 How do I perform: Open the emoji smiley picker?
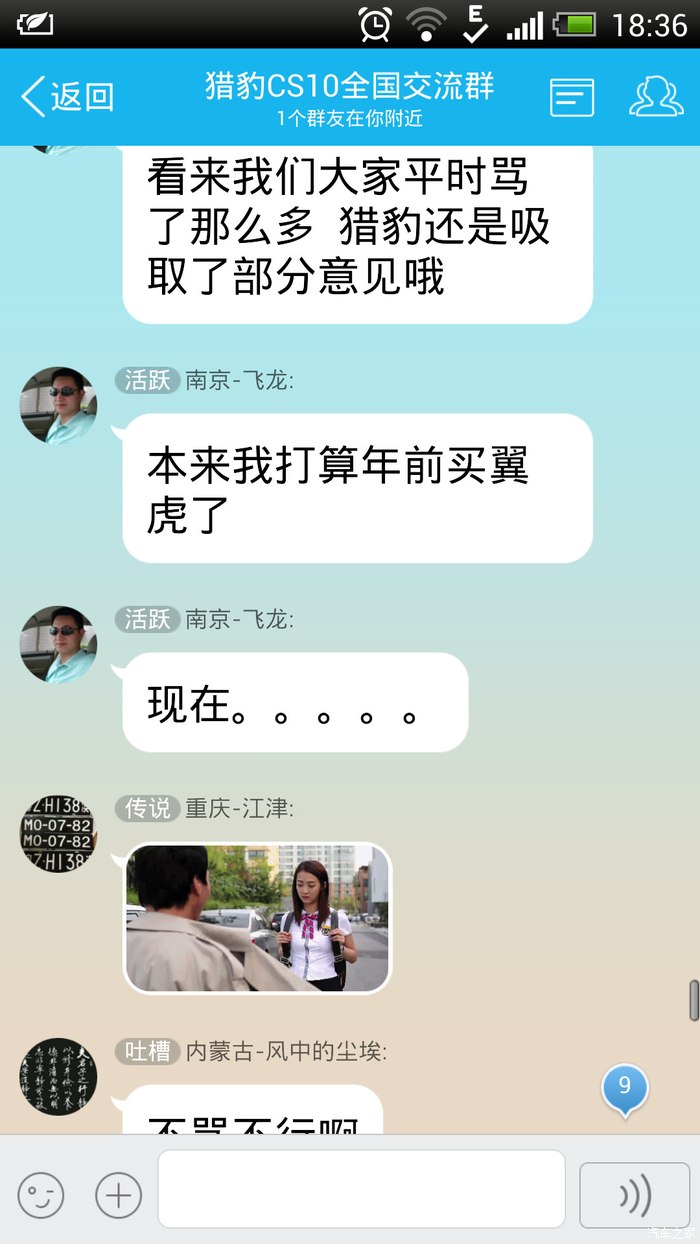(41, 1194)
